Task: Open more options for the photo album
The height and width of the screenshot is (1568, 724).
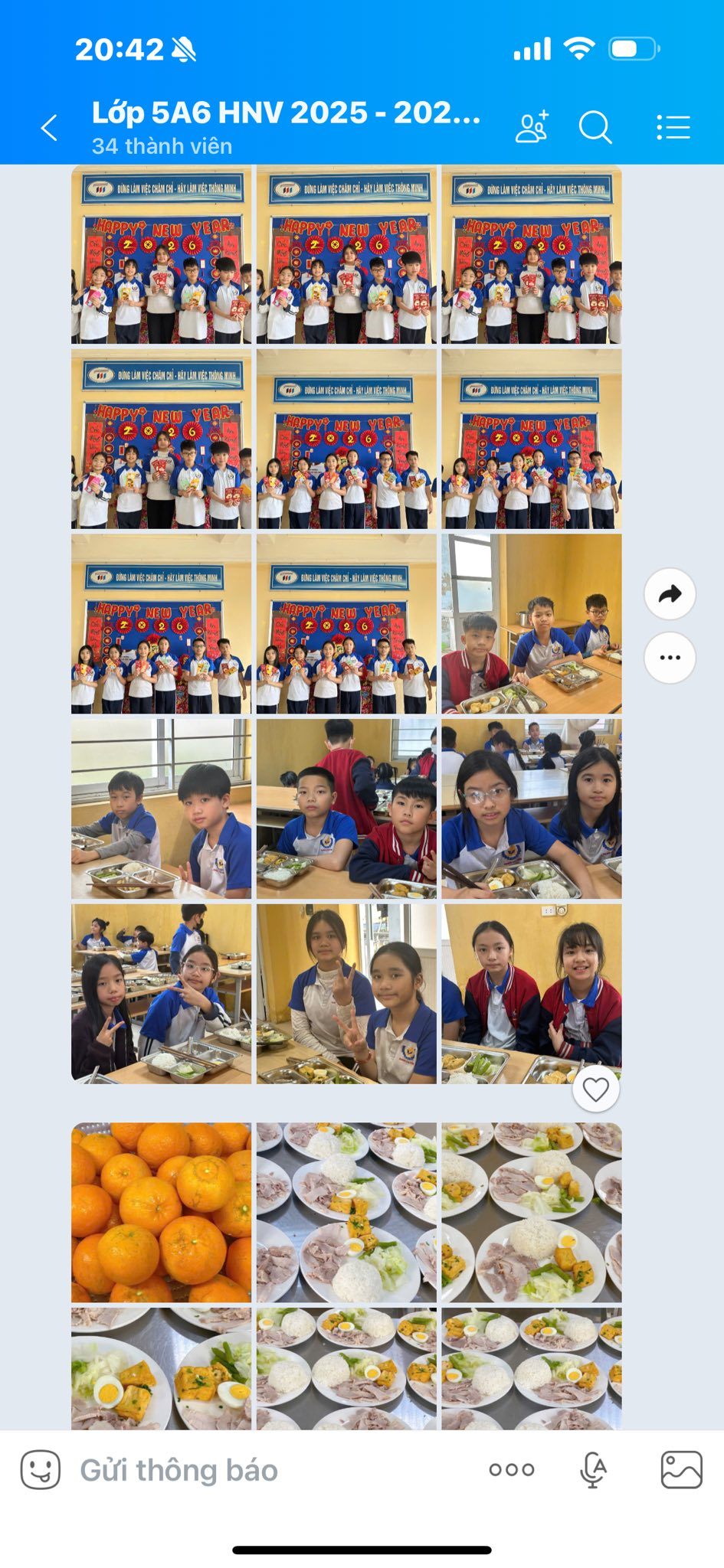Action: [x=670, y=658]
